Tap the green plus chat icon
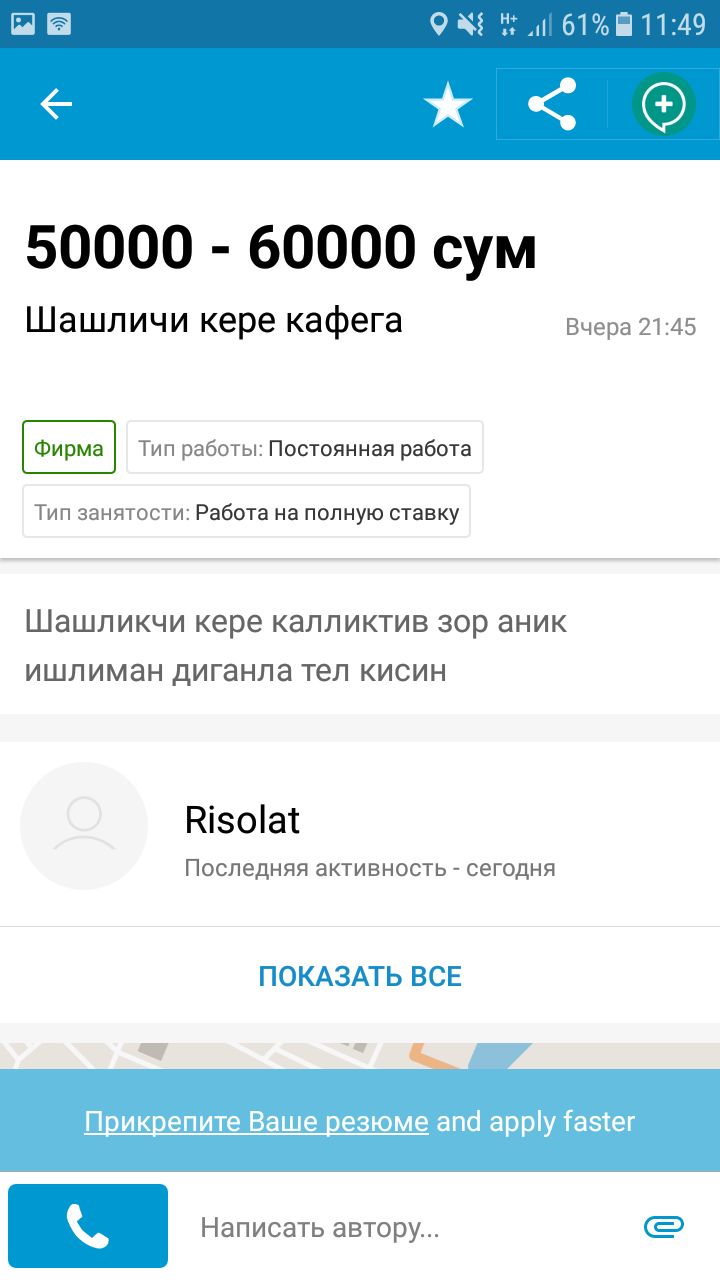 click(x=663, y=104)
